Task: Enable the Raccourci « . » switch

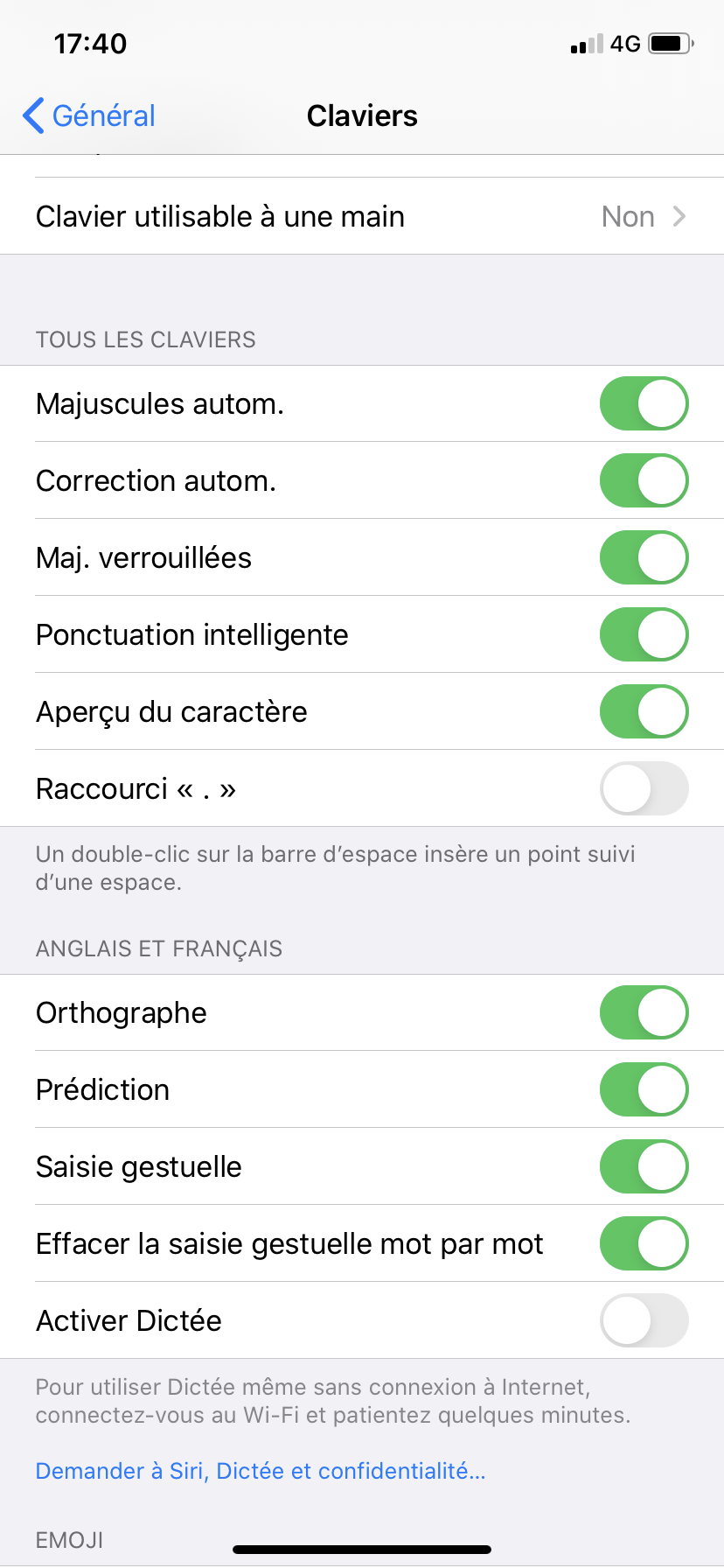Action: (x=644, y=789)
